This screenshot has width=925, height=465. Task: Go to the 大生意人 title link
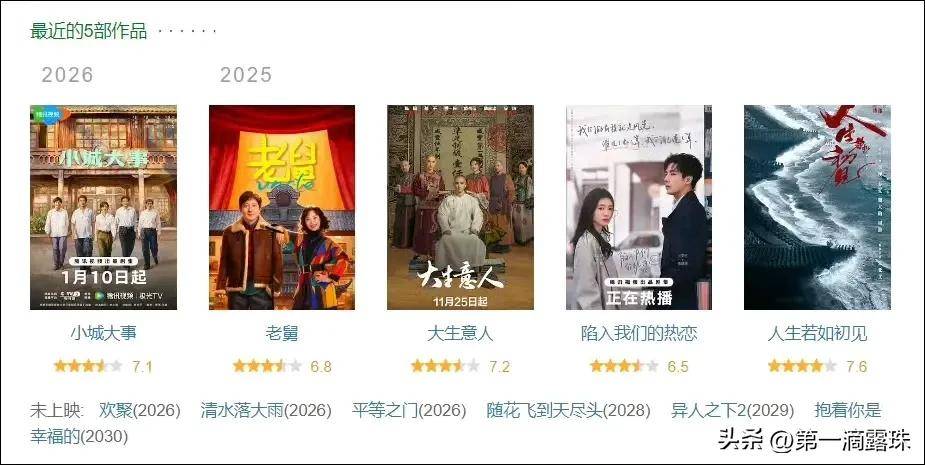tap(460, 334)
